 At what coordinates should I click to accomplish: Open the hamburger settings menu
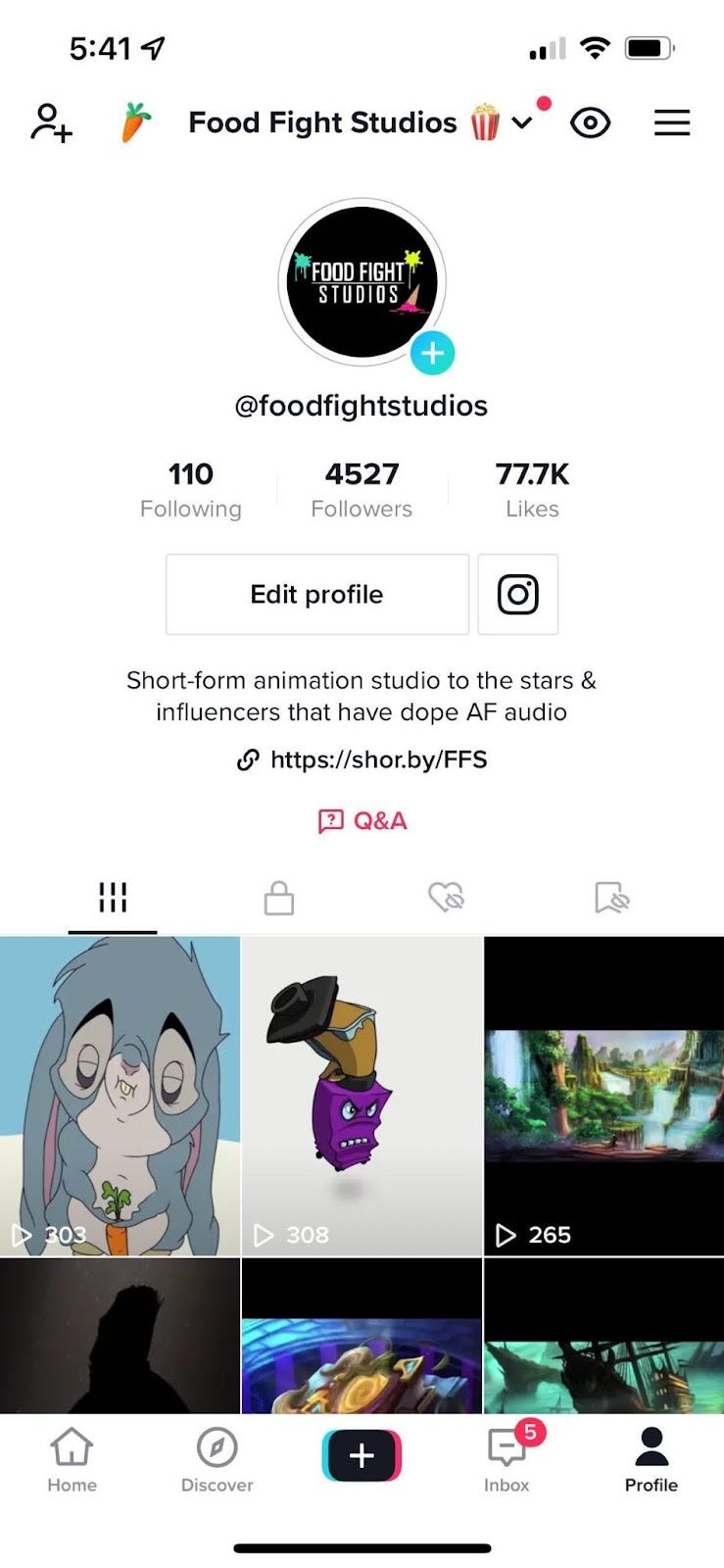pyautogui.click(x=672, y=123)
